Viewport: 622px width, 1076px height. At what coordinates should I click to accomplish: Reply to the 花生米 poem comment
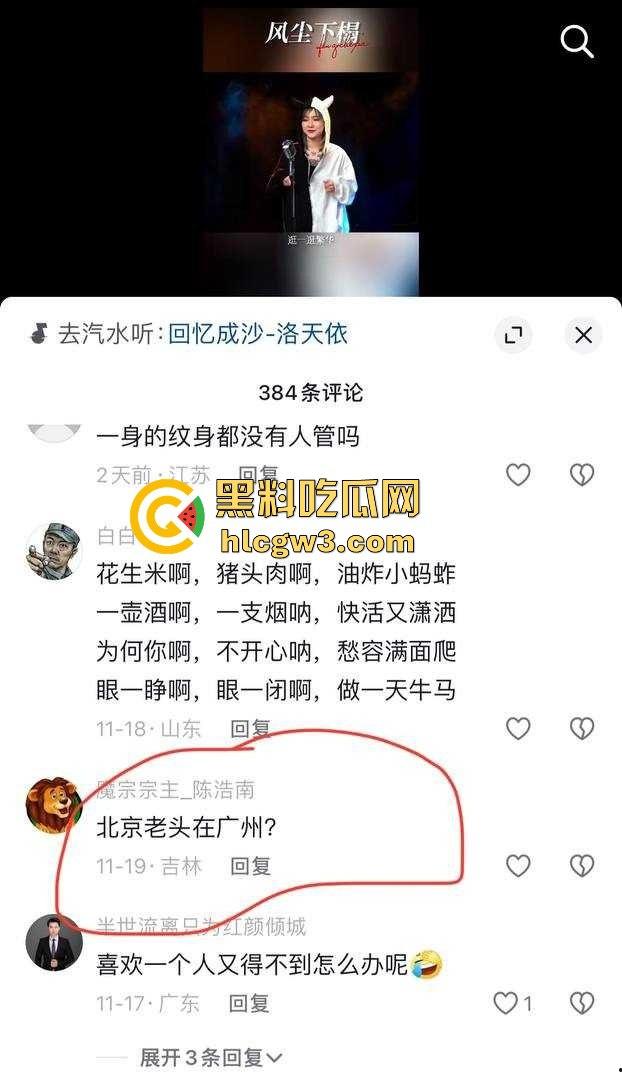[250, 729]
